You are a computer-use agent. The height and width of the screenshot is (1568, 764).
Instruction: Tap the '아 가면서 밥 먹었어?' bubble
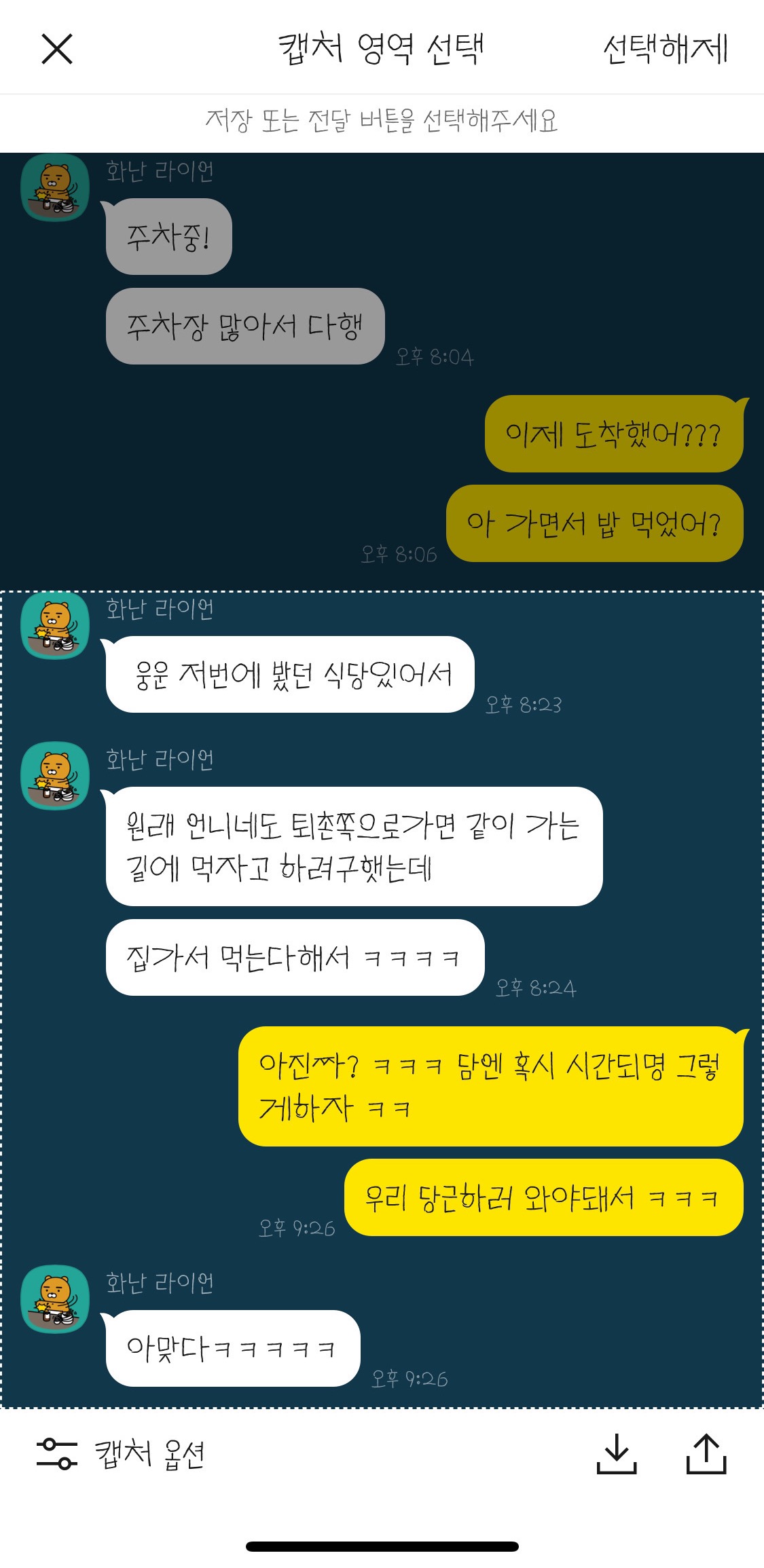click(598, 523)
